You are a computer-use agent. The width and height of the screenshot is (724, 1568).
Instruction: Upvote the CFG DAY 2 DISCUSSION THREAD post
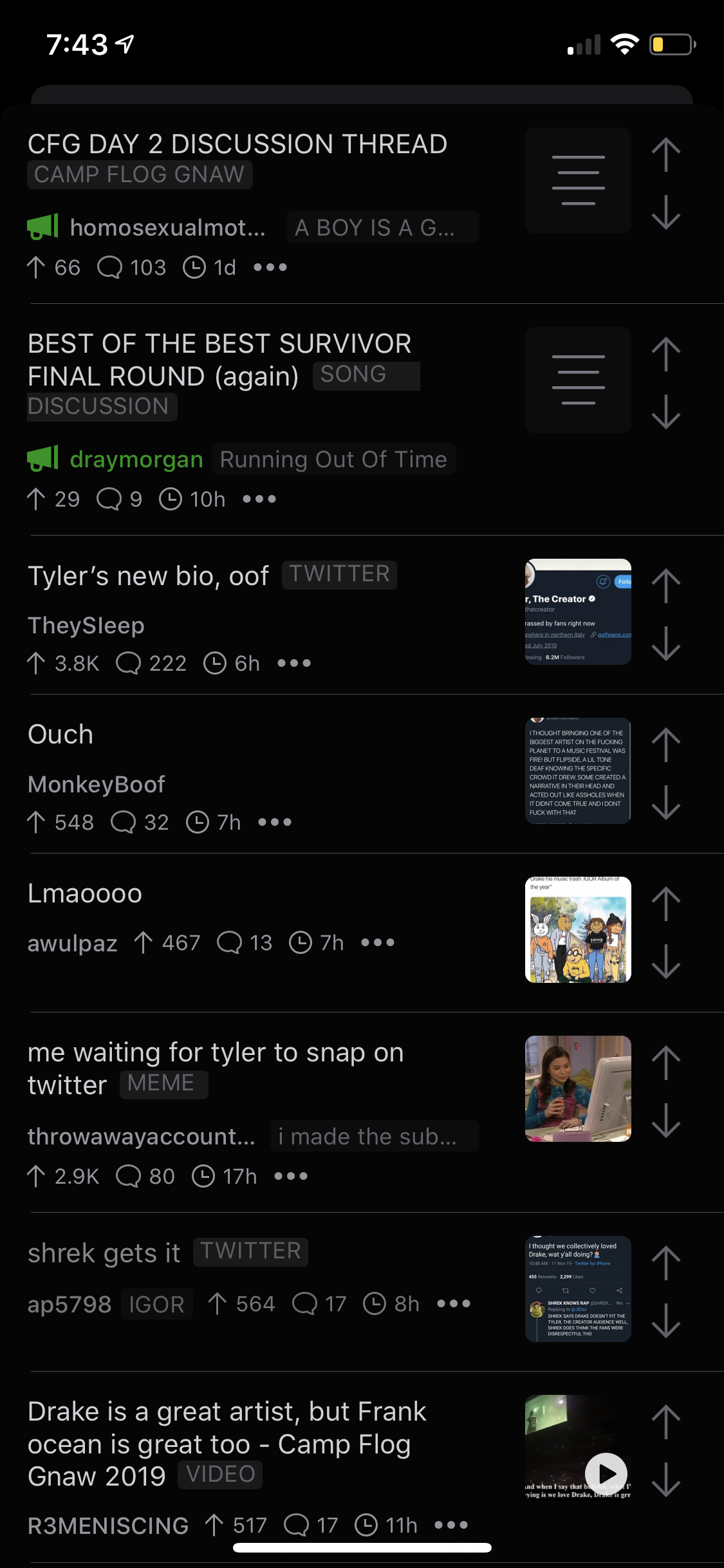[x=665, y=155]
